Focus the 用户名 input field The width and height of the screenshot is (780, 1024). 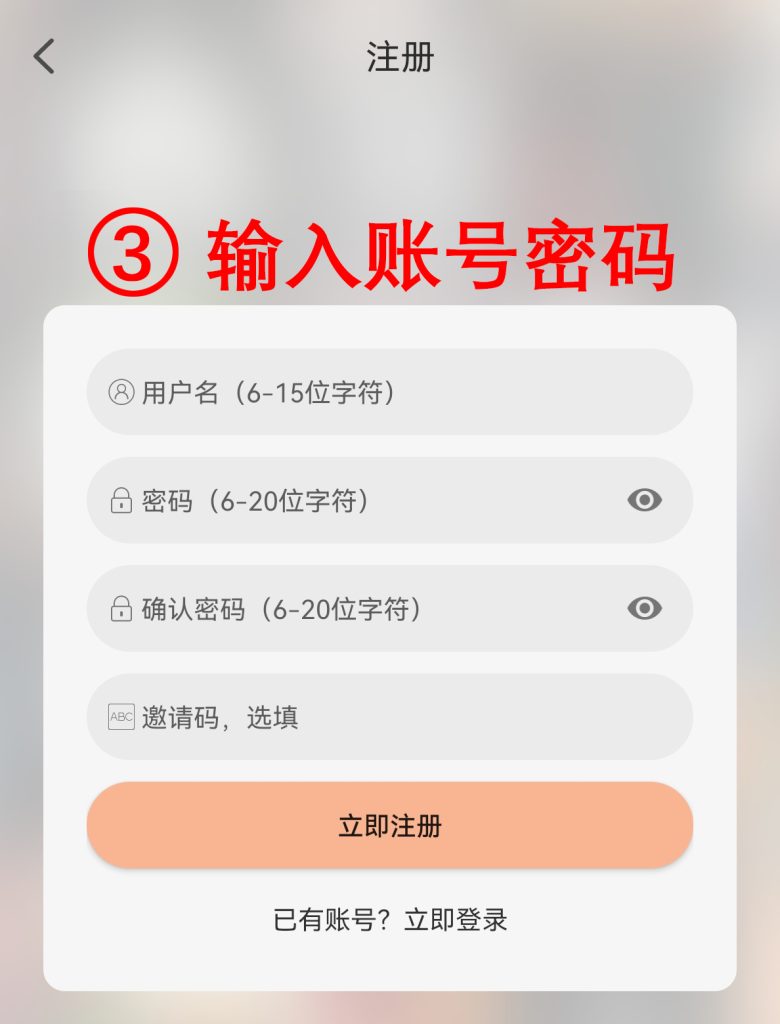click(390, 392)
